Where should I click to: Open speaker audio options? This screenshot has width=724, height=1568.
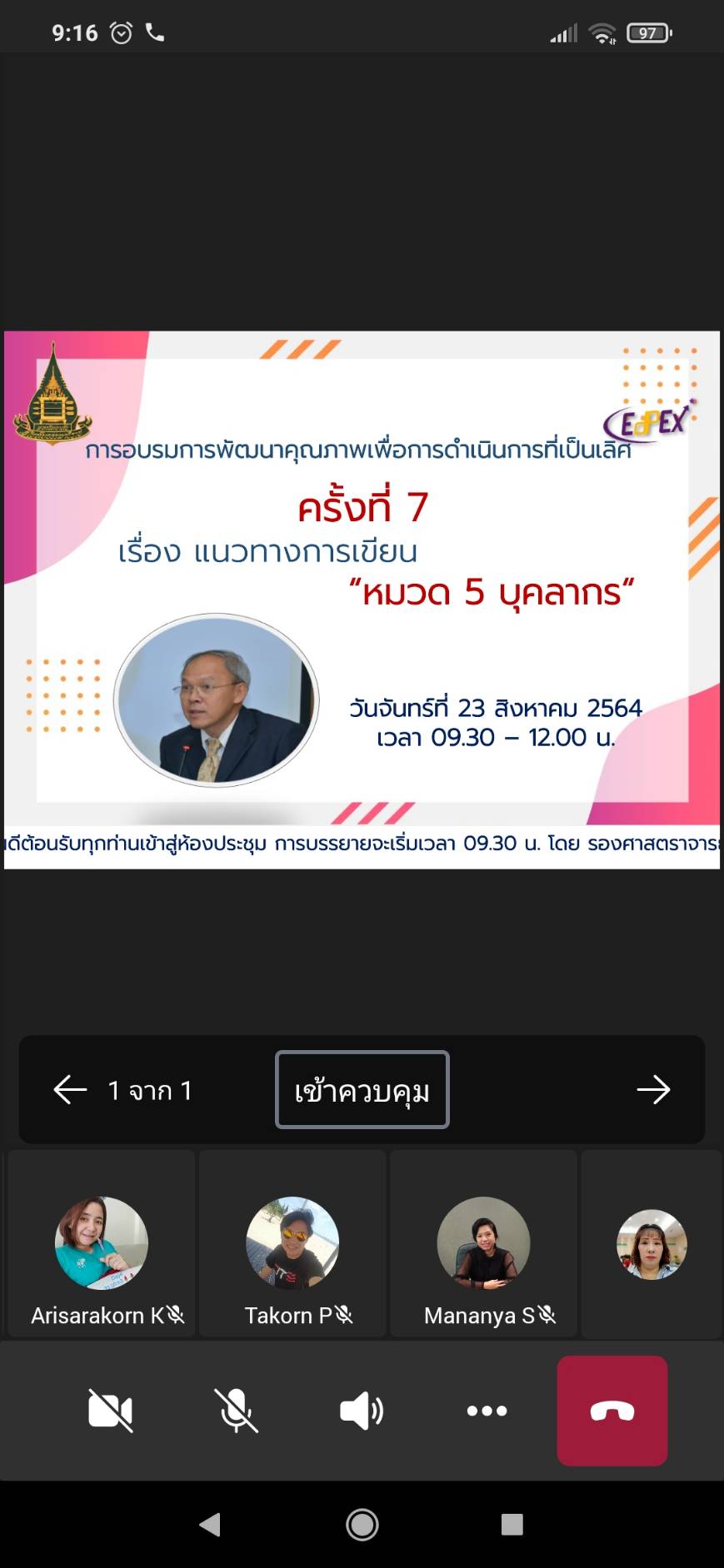[x=362, y=1411]
